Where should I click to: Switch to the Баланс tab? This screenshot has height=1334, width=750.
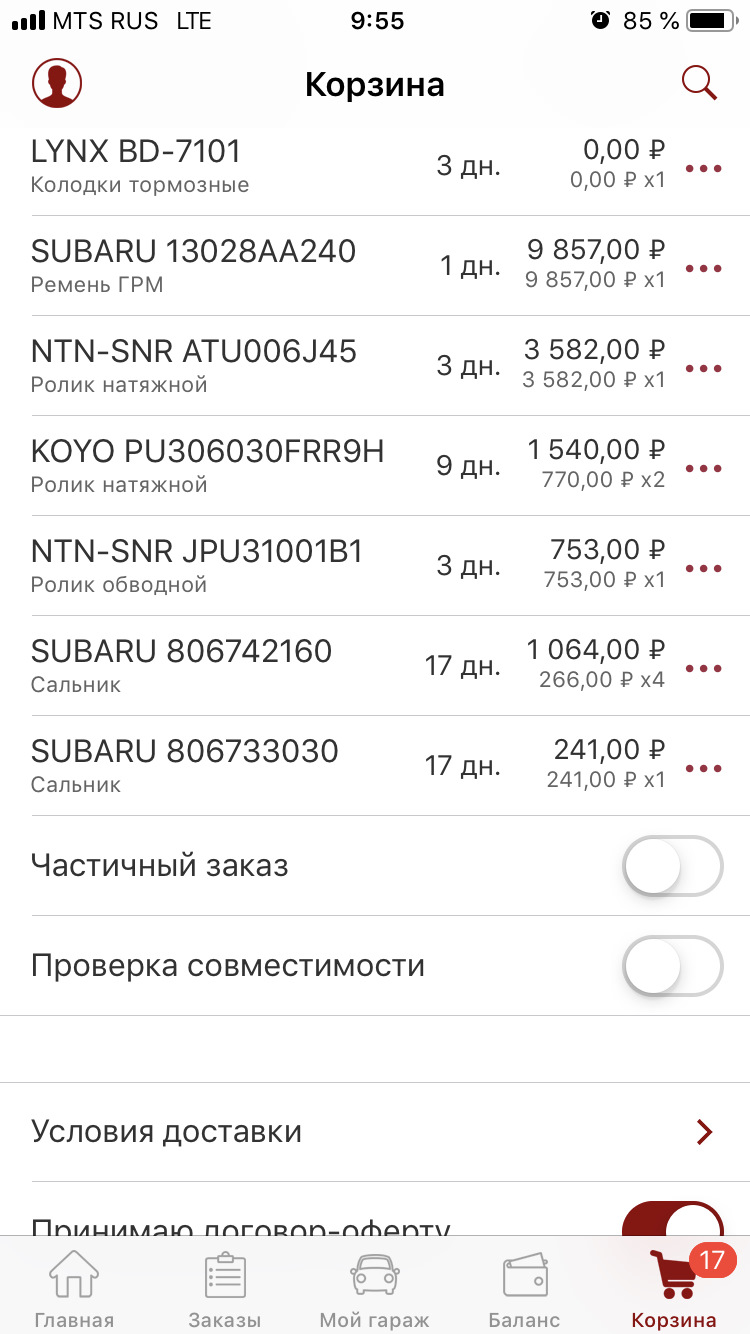[524, 1290]
